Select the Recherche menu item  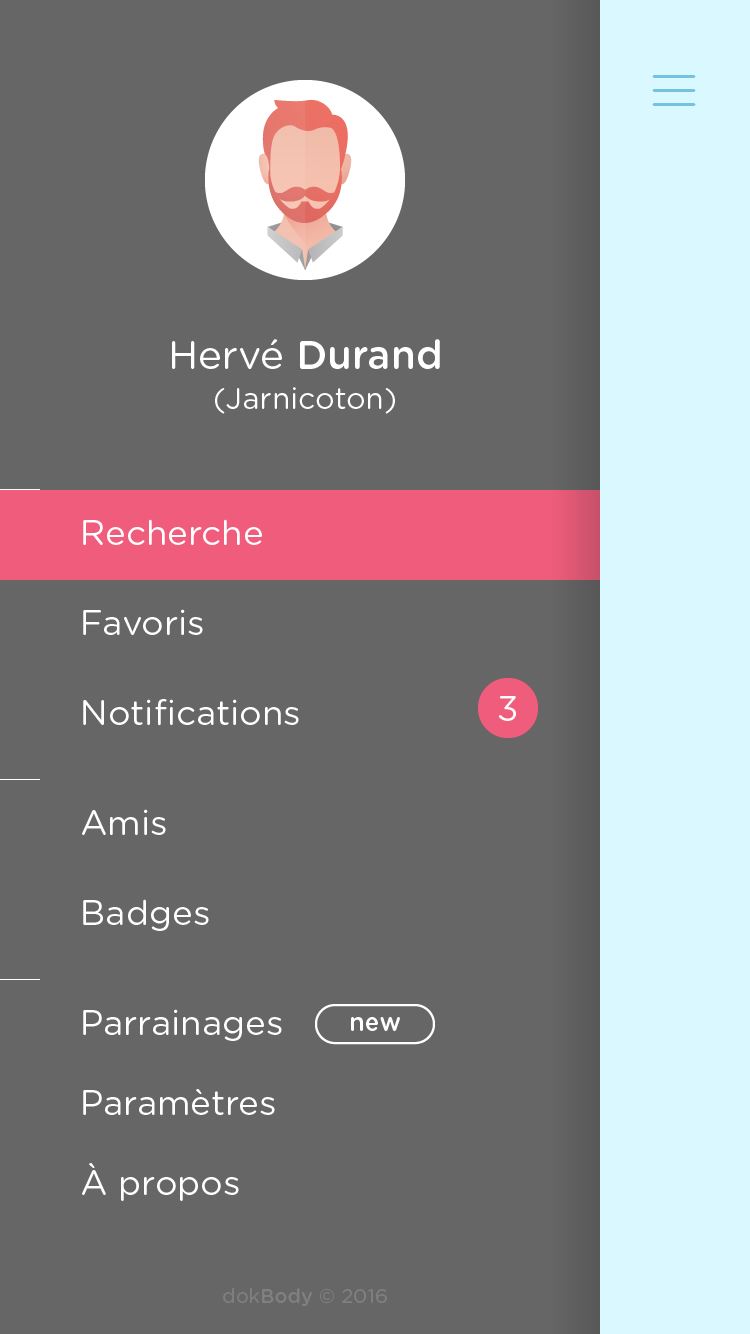tap(300, 535)
